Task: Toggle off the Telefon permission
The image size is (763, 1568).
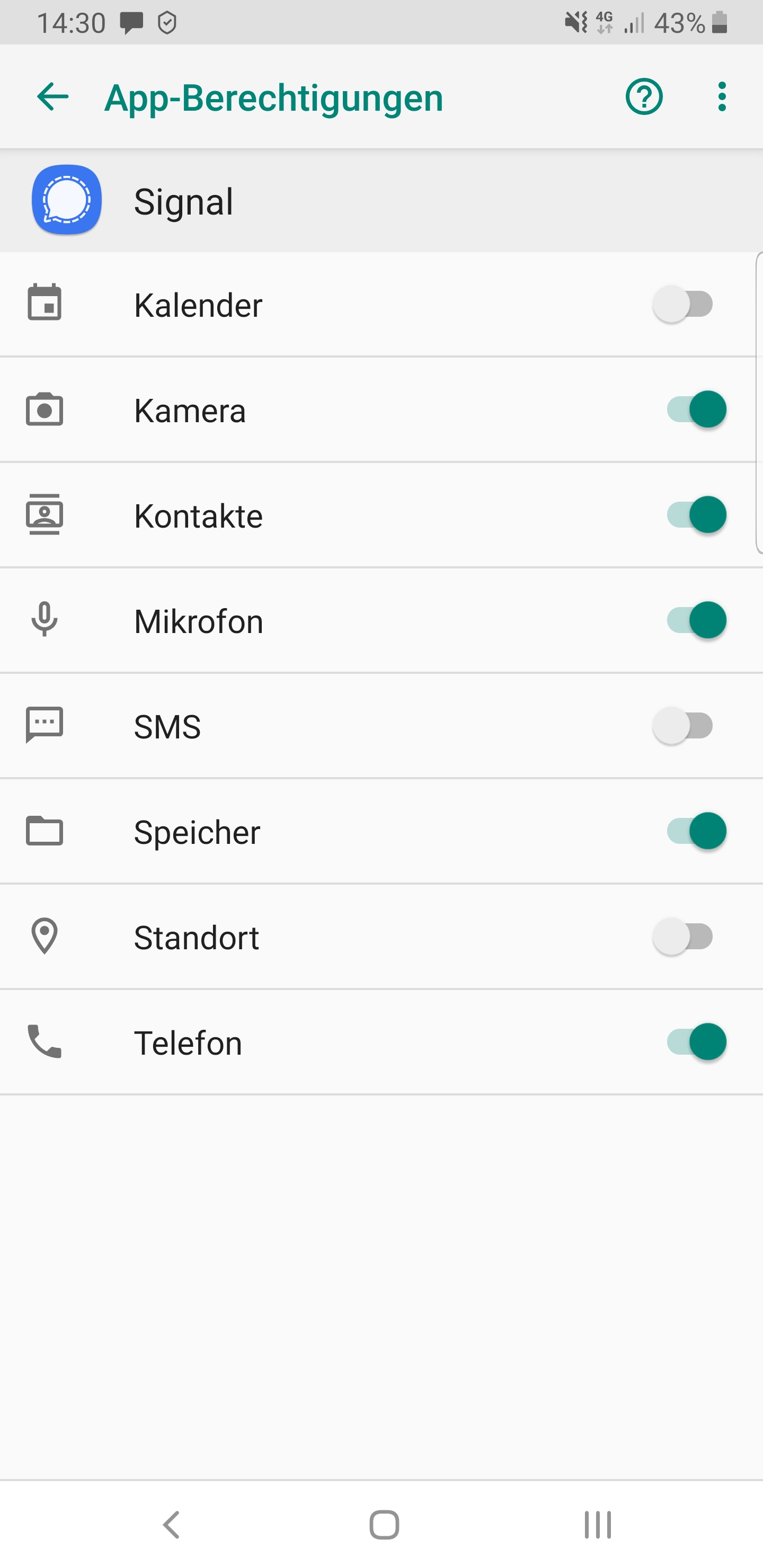Action: click(x=696, y=1042)
